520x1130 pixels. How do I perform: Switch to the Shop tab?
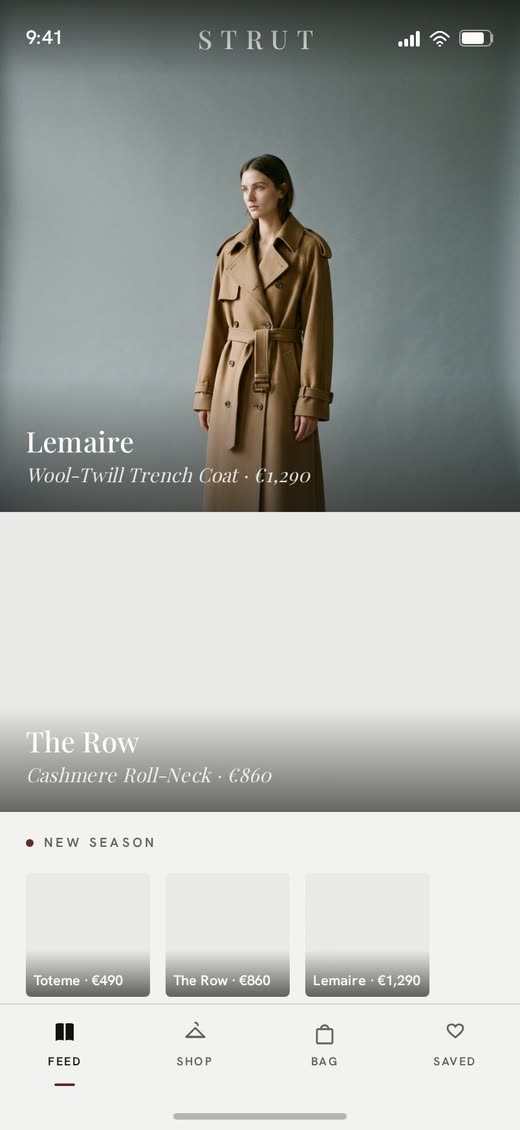[194, 1045]
